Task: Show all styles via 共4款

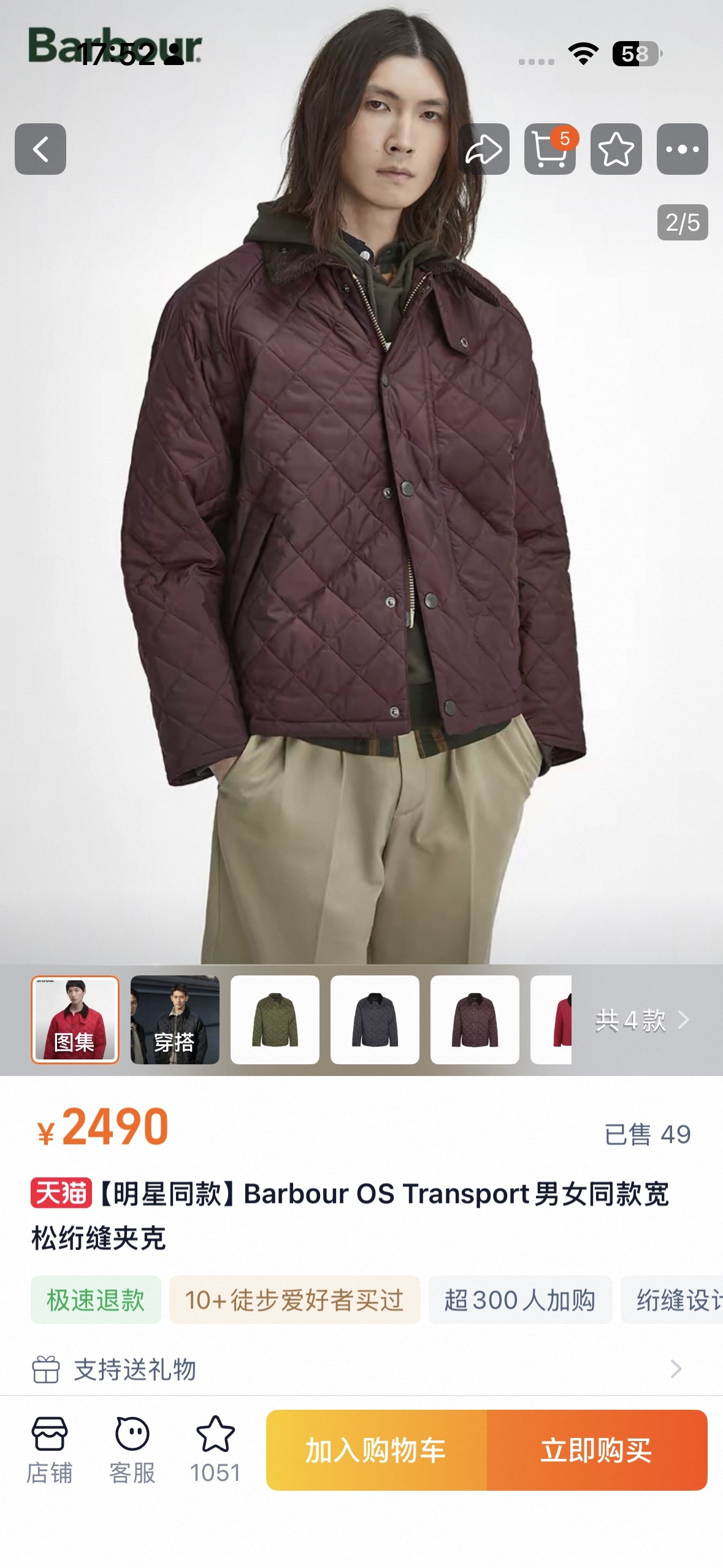Action: pyautogui.click(x=641, y=1020)
